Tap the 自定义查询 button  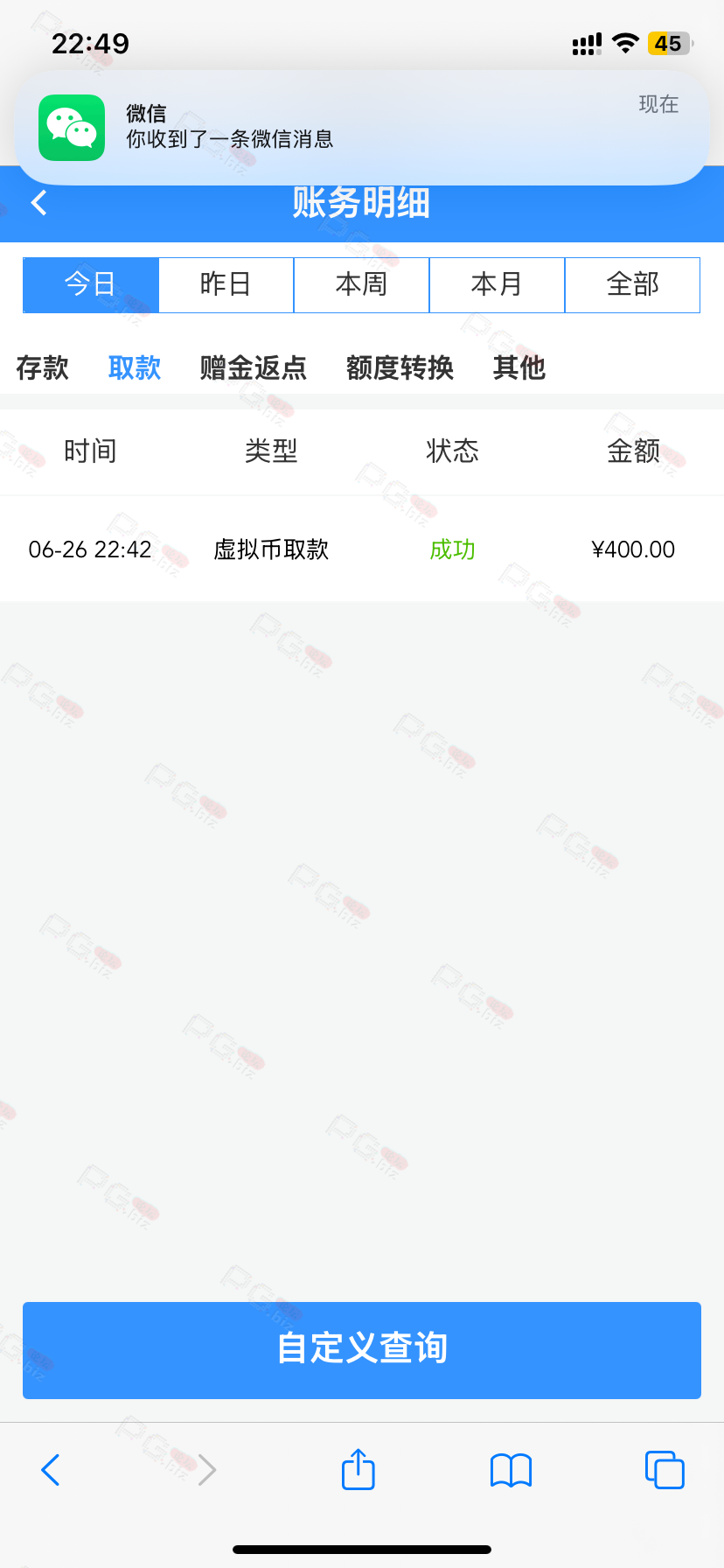click(361, 1349)
